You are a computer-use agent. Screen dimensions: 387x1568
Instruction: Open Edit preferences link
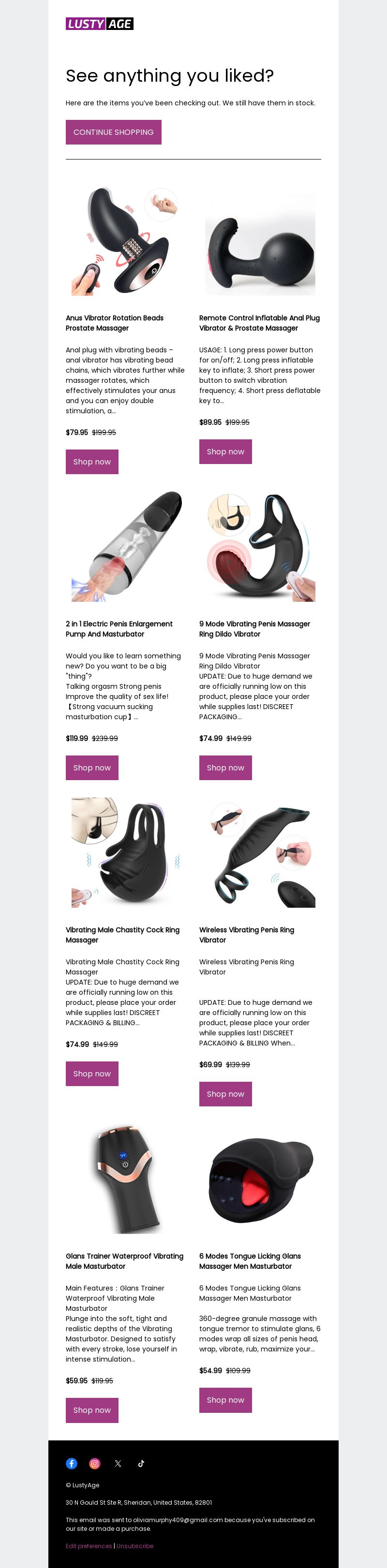(x=89, y=1545)
